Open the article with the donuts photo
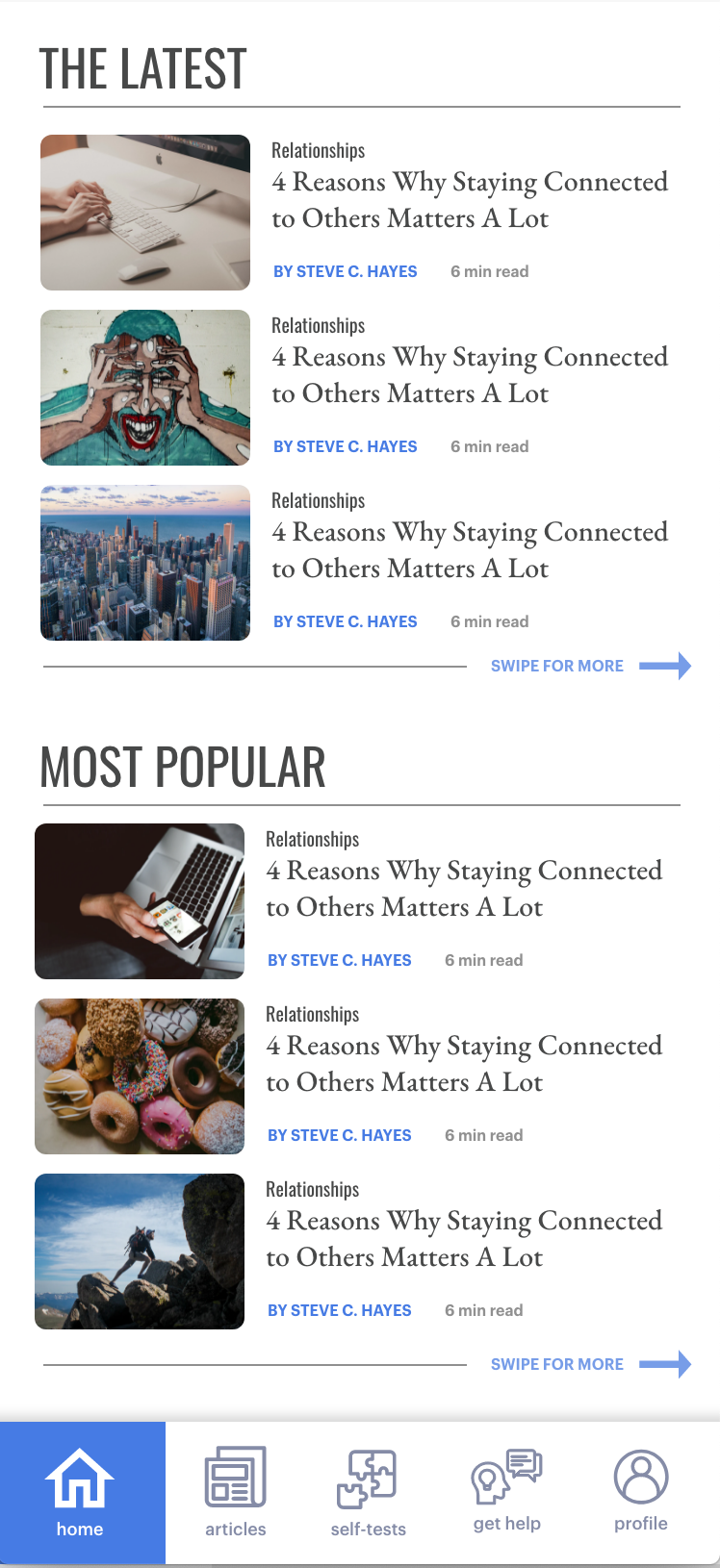The width and height of the screenshot is (720, 1568). (354, 1076)
